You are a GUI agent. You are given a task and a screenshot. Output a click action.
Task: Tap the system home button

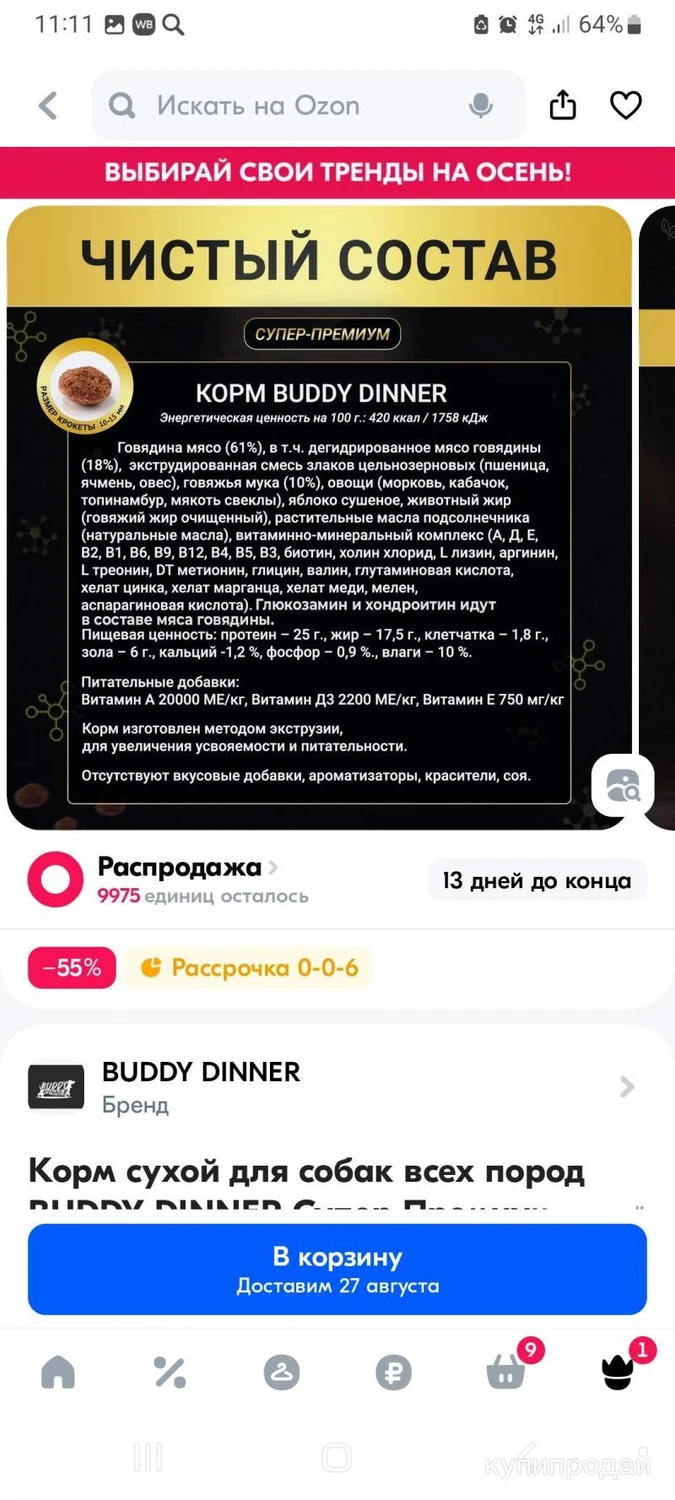click(x=337, y=1458)
